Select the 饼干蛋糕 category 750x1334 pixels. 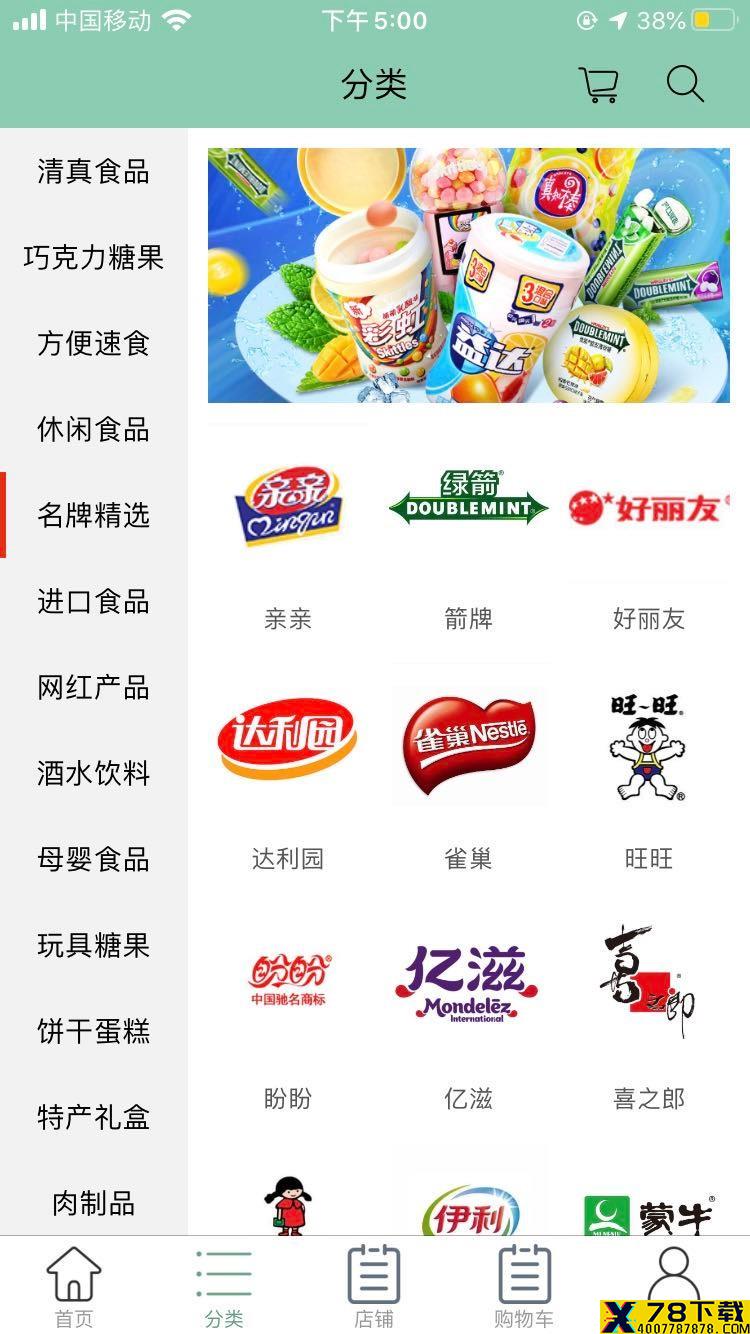[94, 1031]
